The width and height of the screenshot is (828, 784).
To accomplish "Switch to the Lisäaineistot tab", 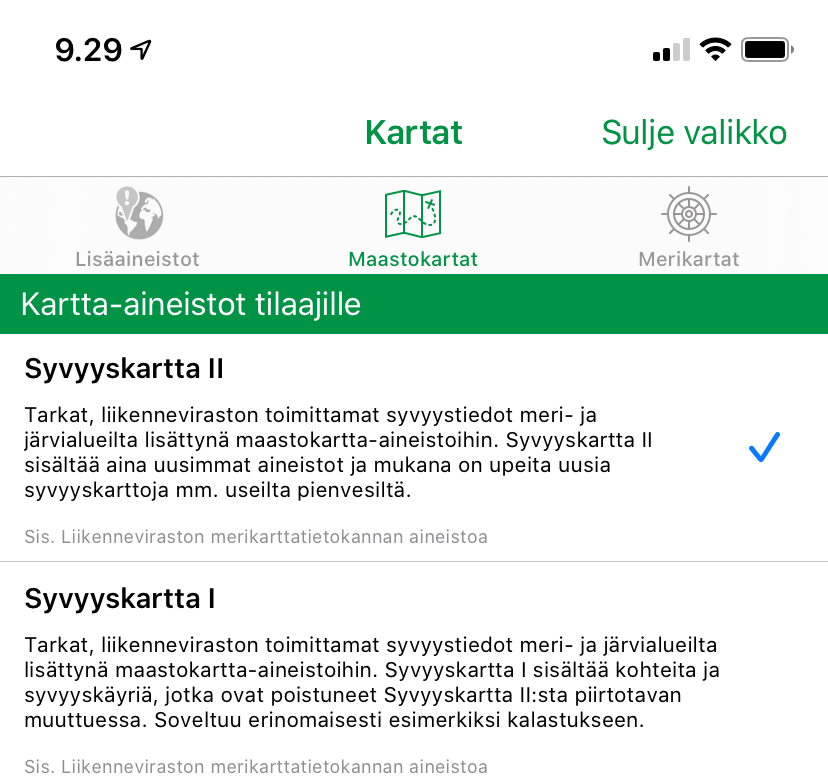I will pyautogui.click(x=138, y=227).
